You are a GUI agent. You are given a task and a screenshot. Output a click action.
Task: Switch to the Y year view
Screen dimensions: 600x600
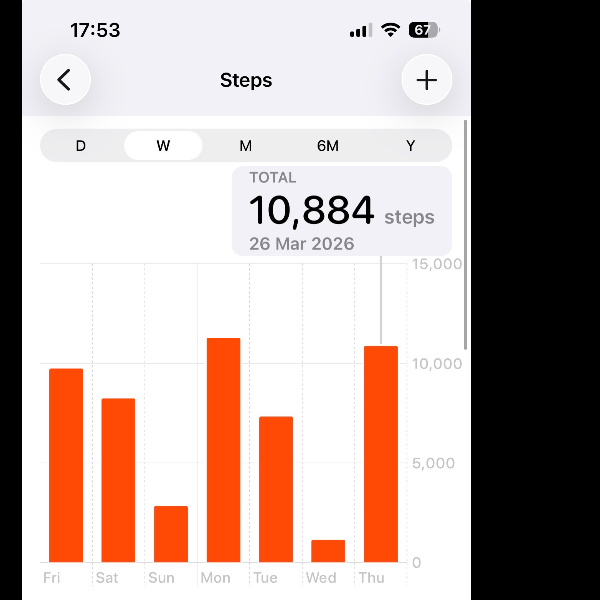(x=410, y=146)
